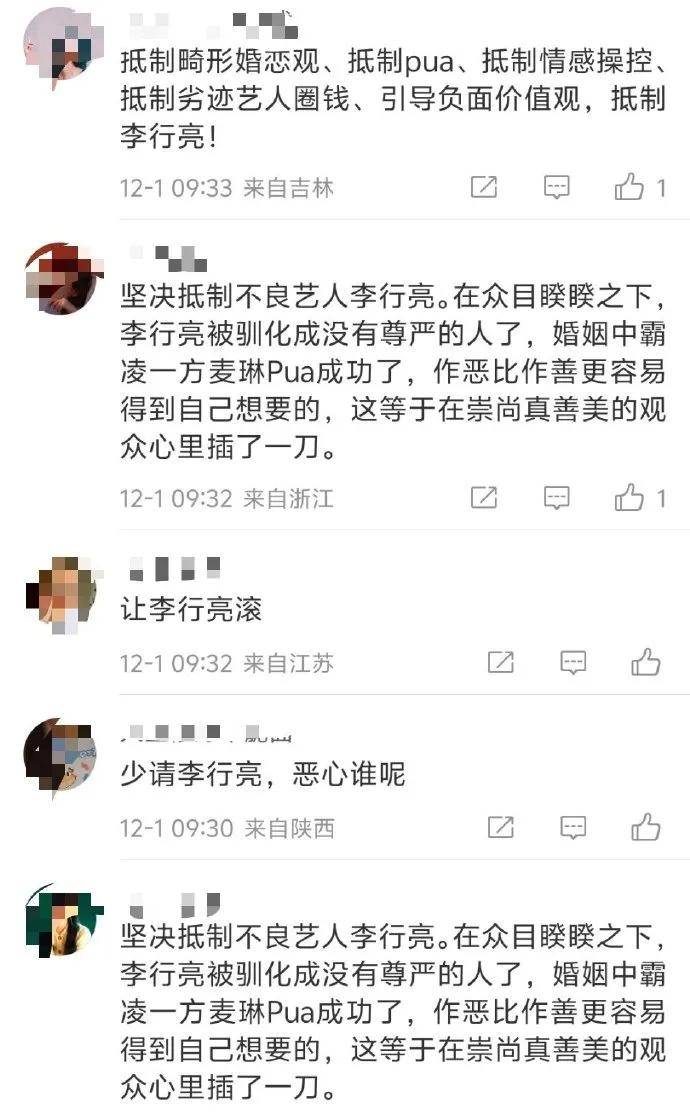690x1113 pixels.
Task: Like the comment "让李行亮滚"
Action: click(x=646, y=662)
